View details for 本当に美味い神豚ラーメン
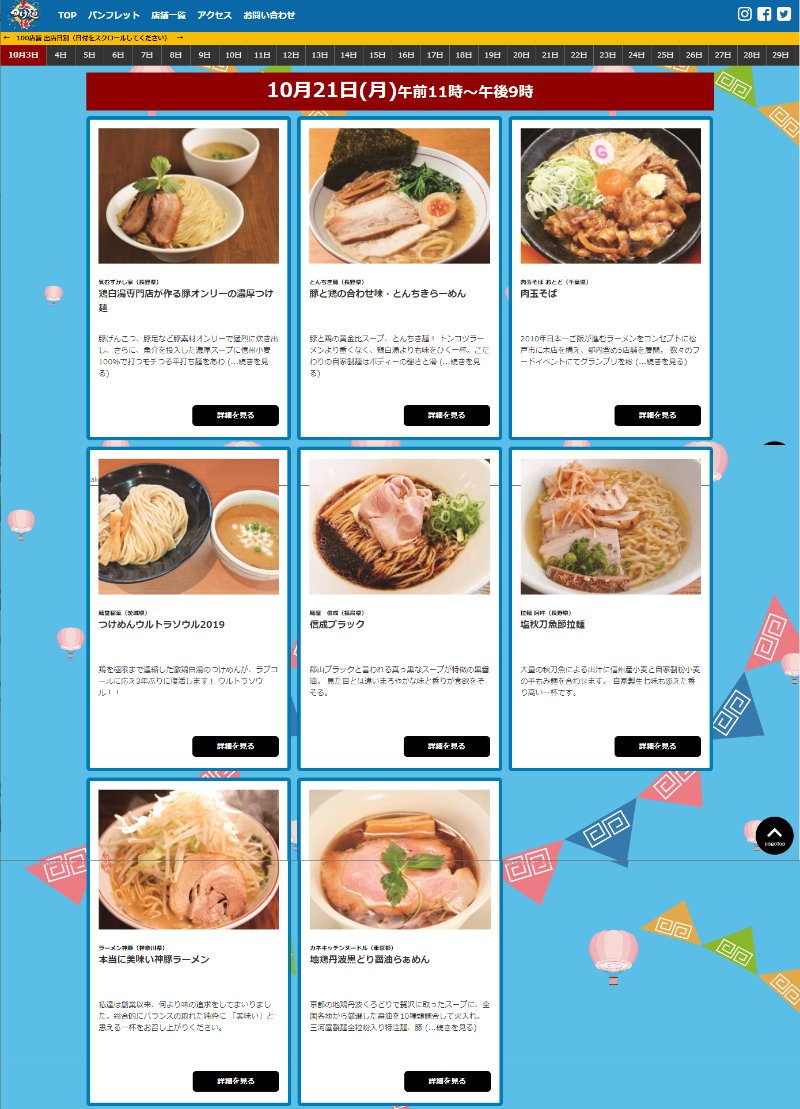This screenshot has height=1109, width=800. tap(235, 1081)
